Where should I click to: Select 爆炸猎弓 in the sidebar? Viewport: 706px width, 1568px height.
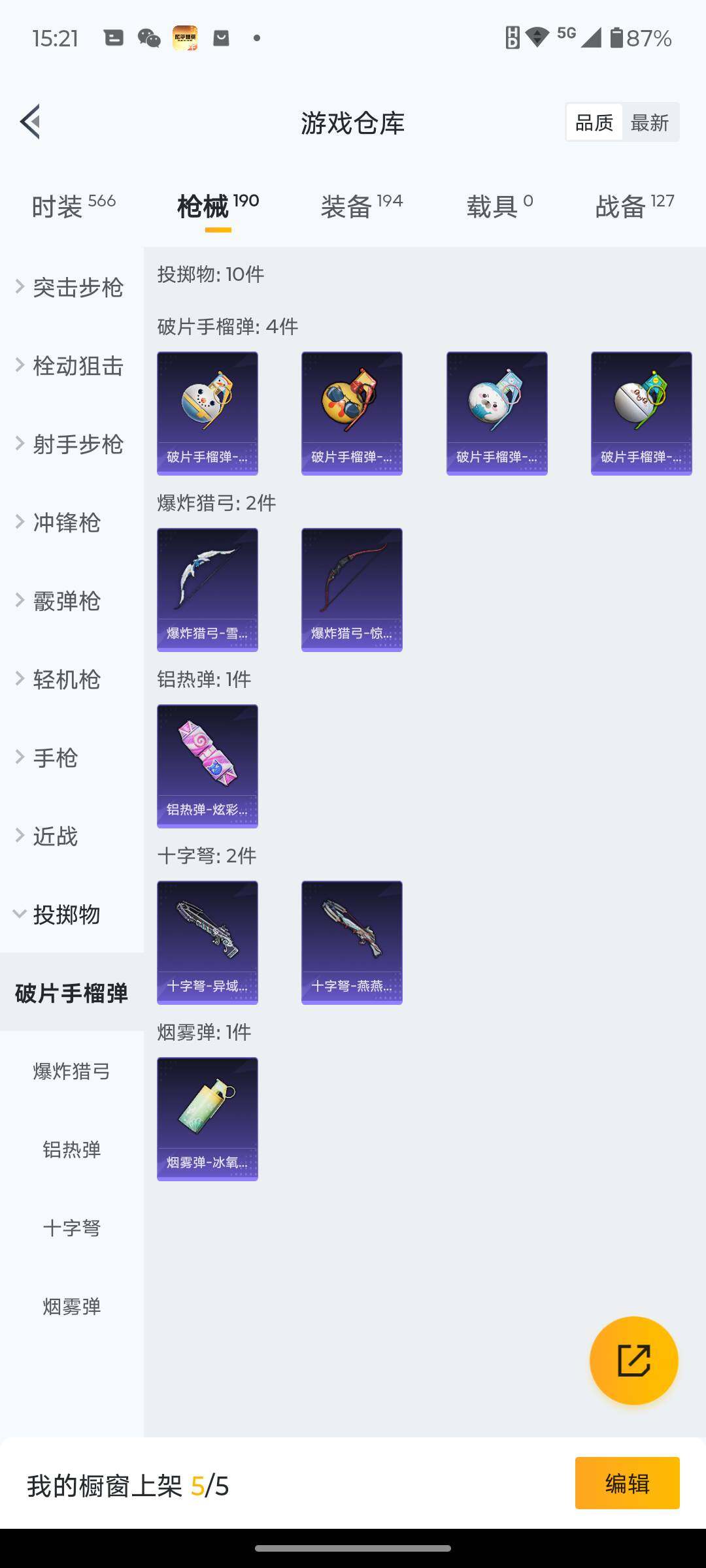[72, 1071]
